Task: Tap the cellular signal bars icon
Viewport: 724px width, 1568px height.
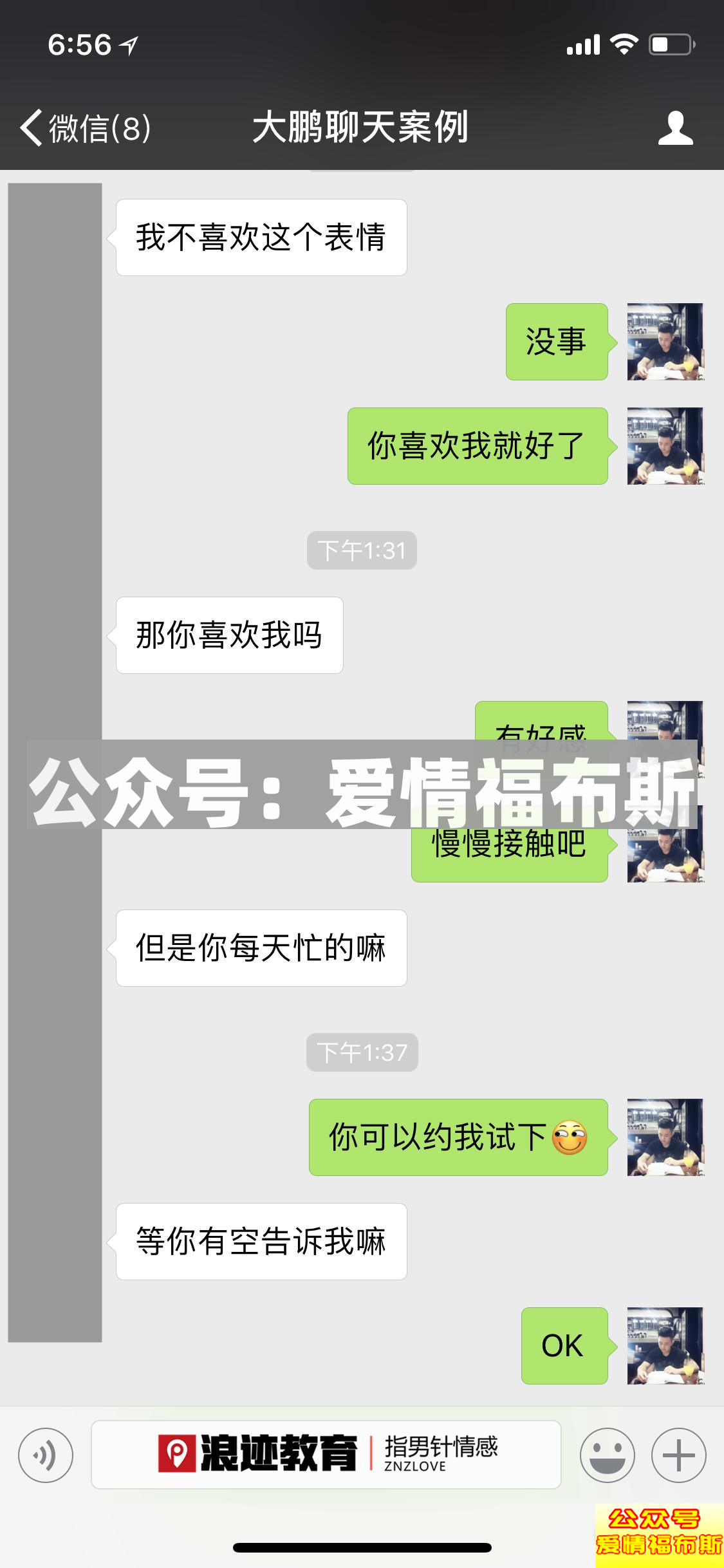Action: [x=584, y=43]
